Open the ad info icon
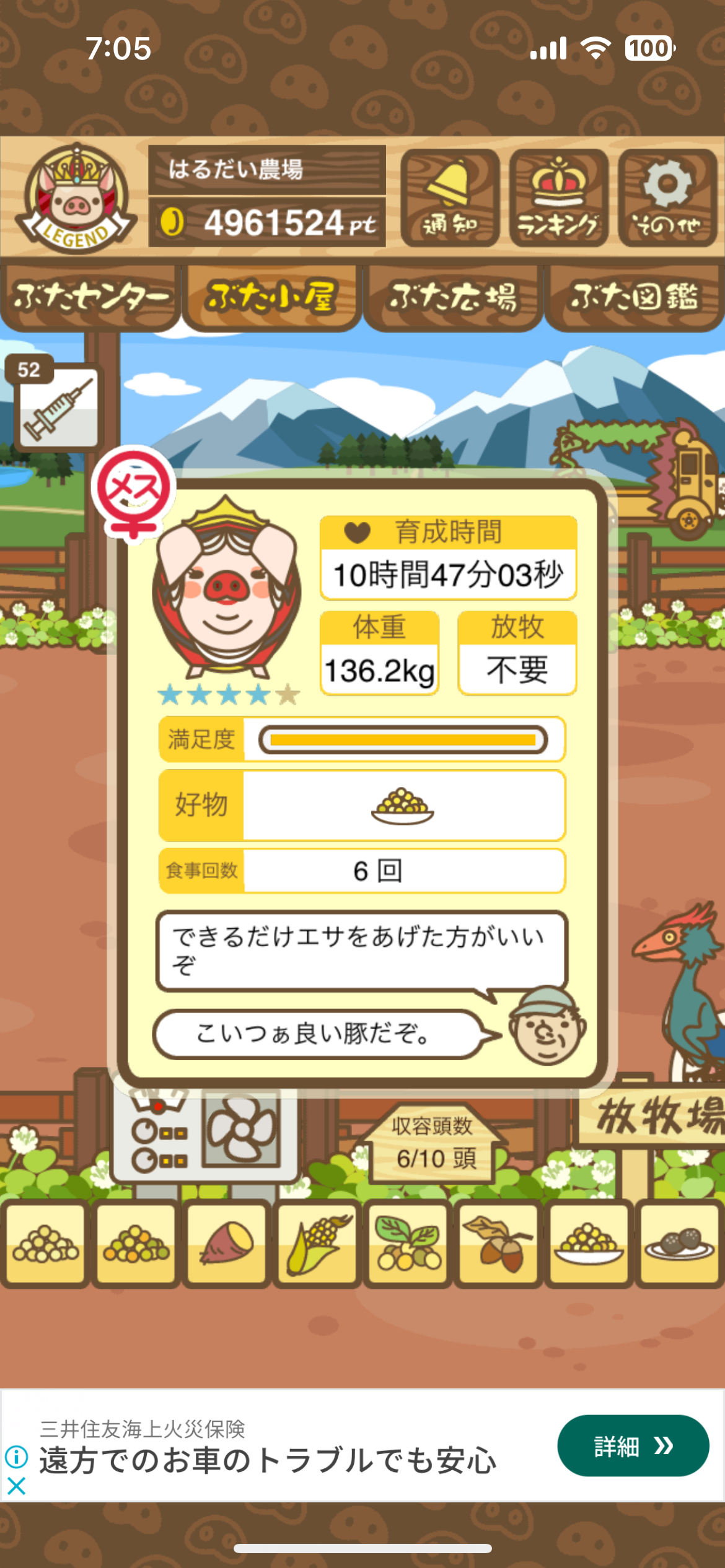This screenshot has height=1568, width=725. [16, 1457]
